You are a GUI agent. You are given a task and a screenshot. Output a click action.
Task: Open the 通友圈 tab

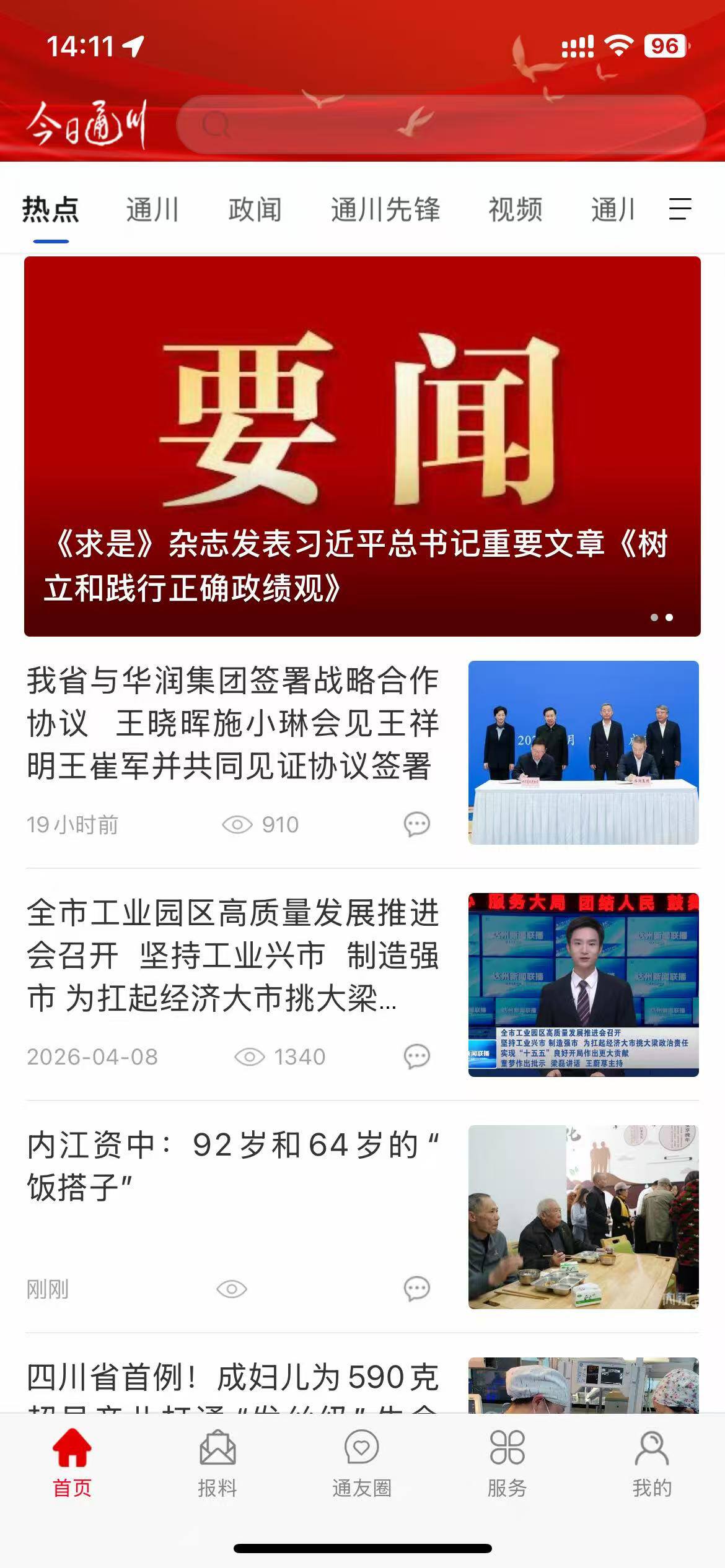click(362, 1463)
